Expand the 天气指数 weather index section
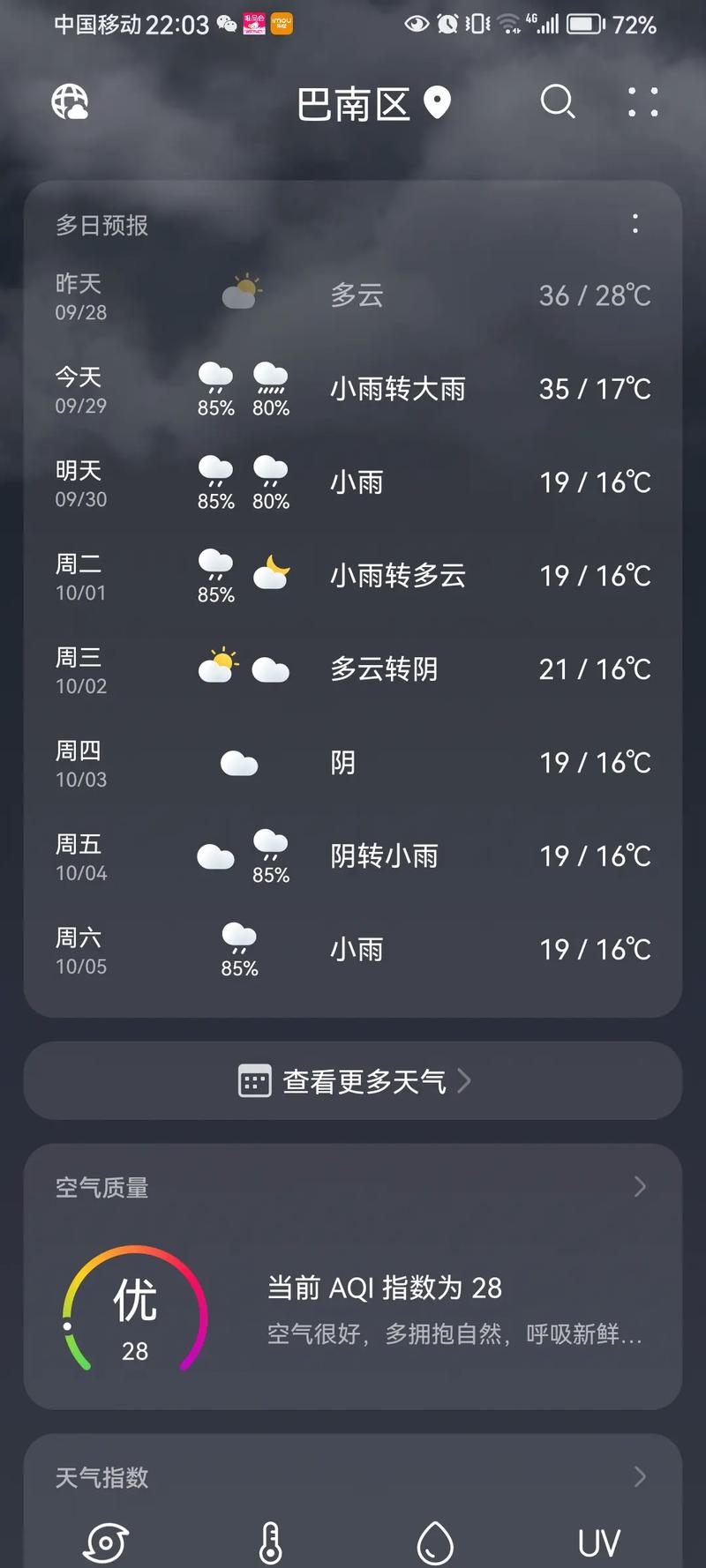Viewport: 706px width, 1568px height. (639, 1475)
